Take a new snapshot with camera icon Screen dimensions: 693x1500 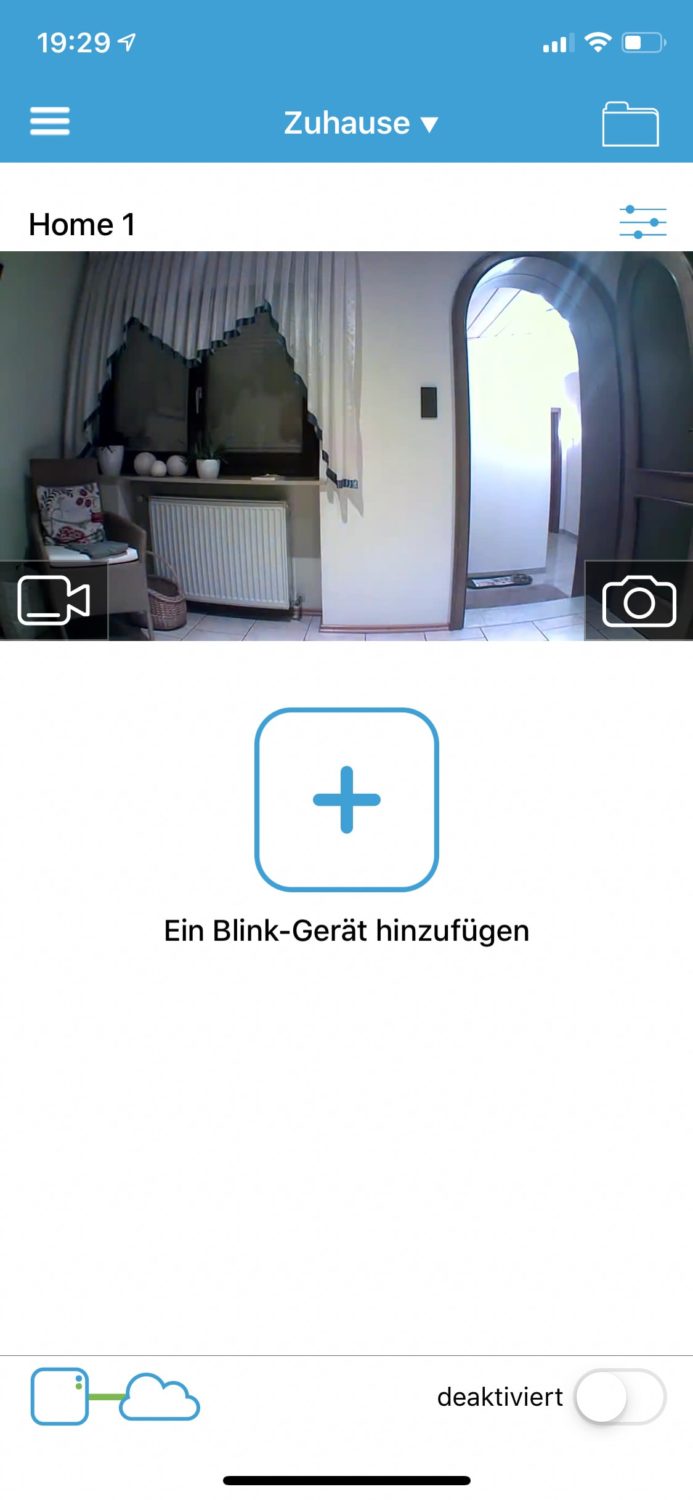tap(639, 600)
